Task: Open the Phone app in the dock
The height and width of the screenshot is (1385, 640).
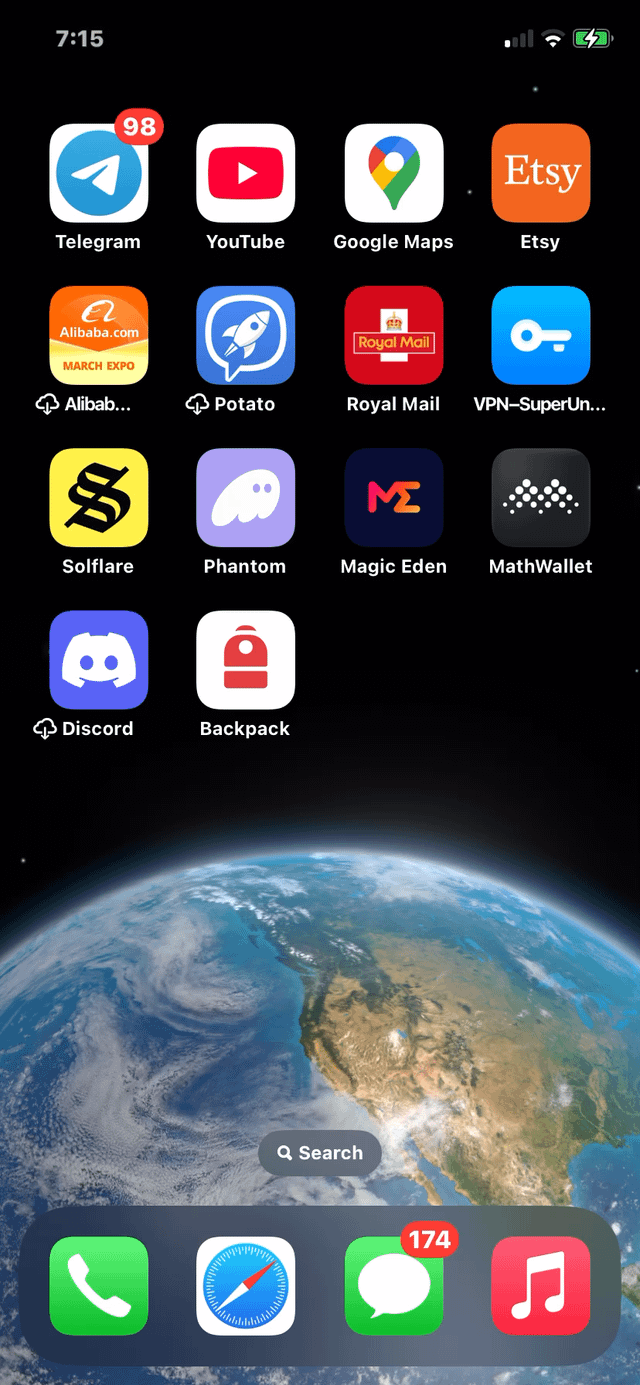Action: (98, 1285)
